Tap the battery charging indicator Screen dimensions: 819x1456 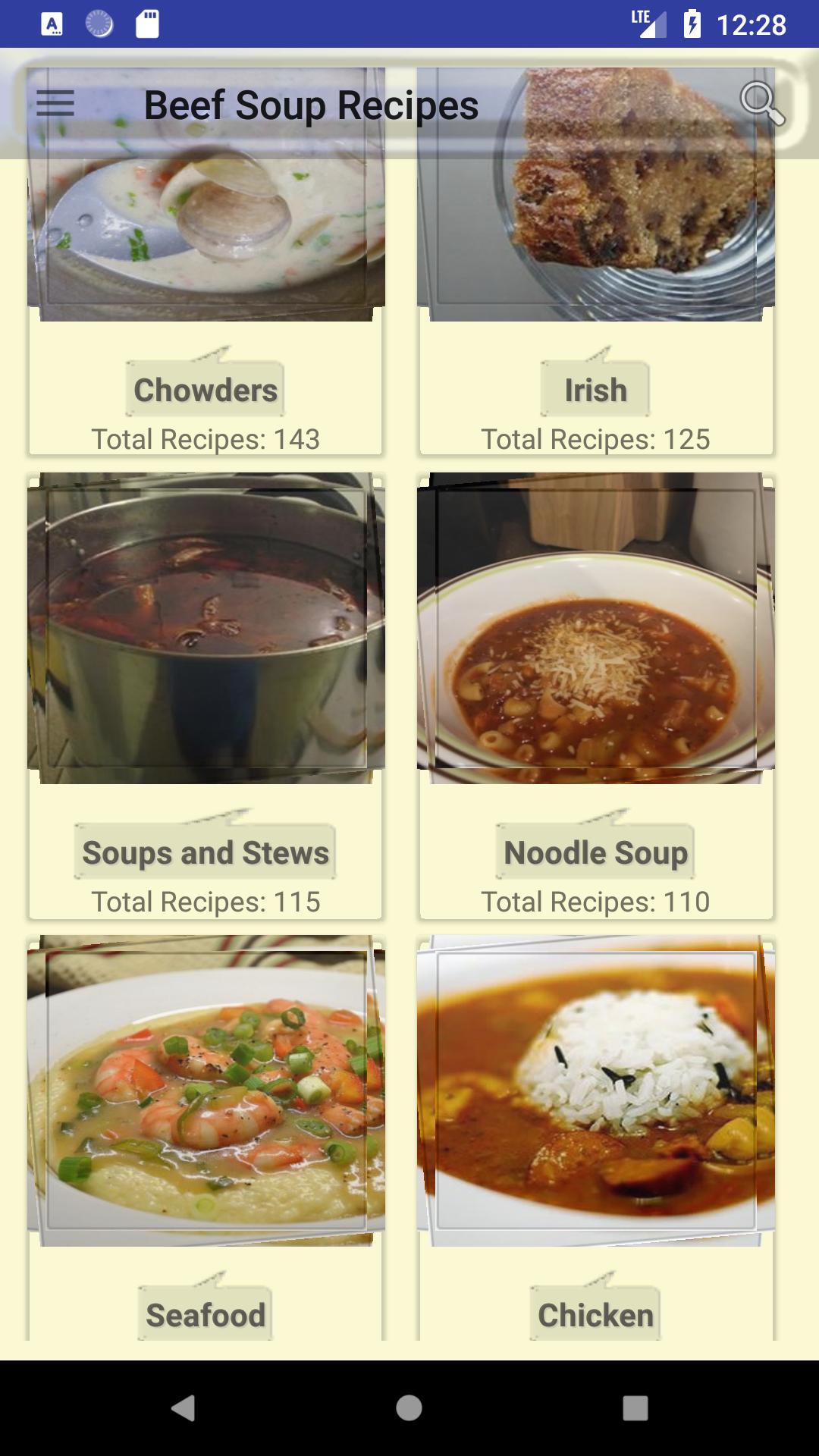[x=694, y=23]
